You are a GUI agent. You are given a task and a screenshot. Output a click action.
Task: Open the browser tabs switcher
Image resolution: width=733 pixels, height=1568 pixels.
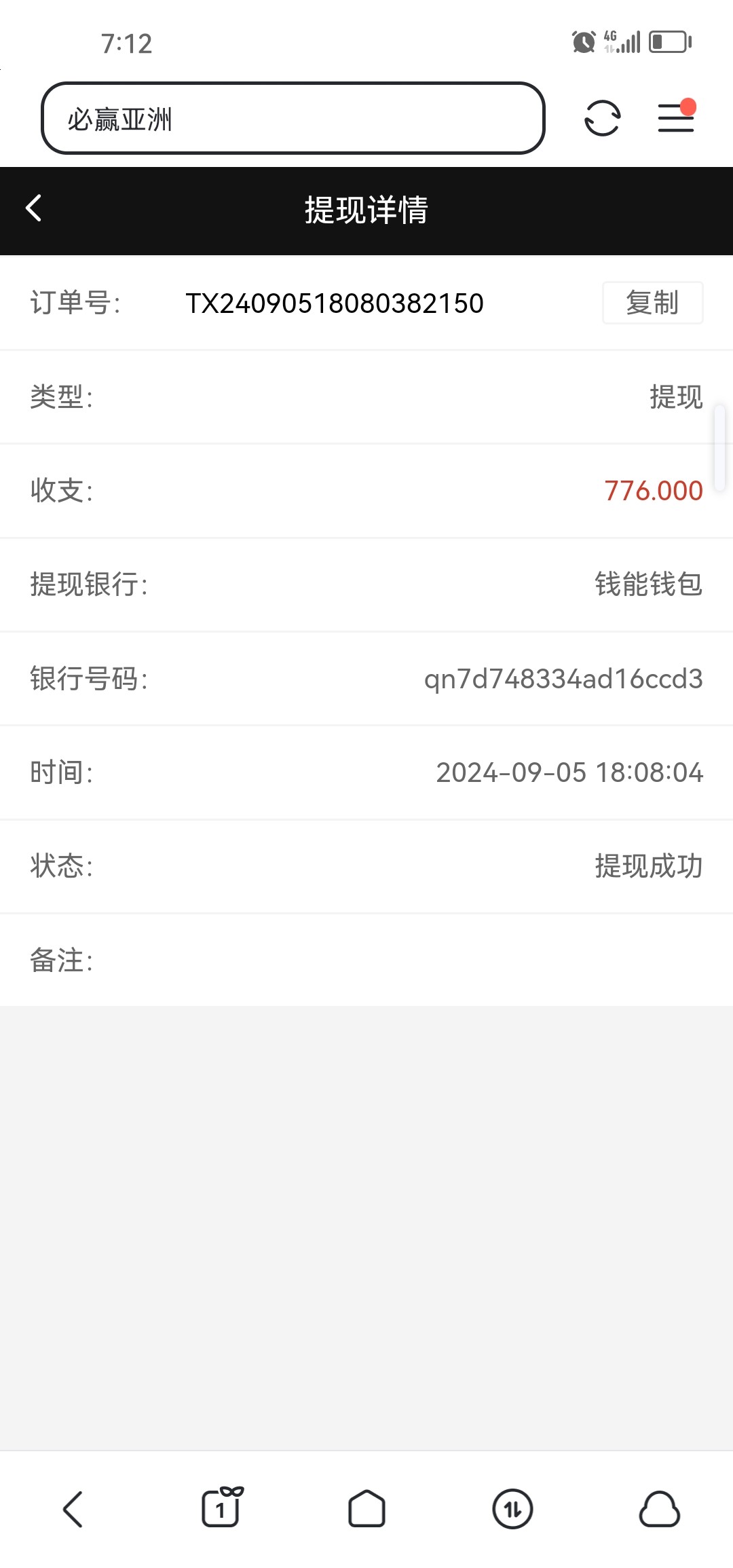pyautogui.click(x=221, y=1508)
